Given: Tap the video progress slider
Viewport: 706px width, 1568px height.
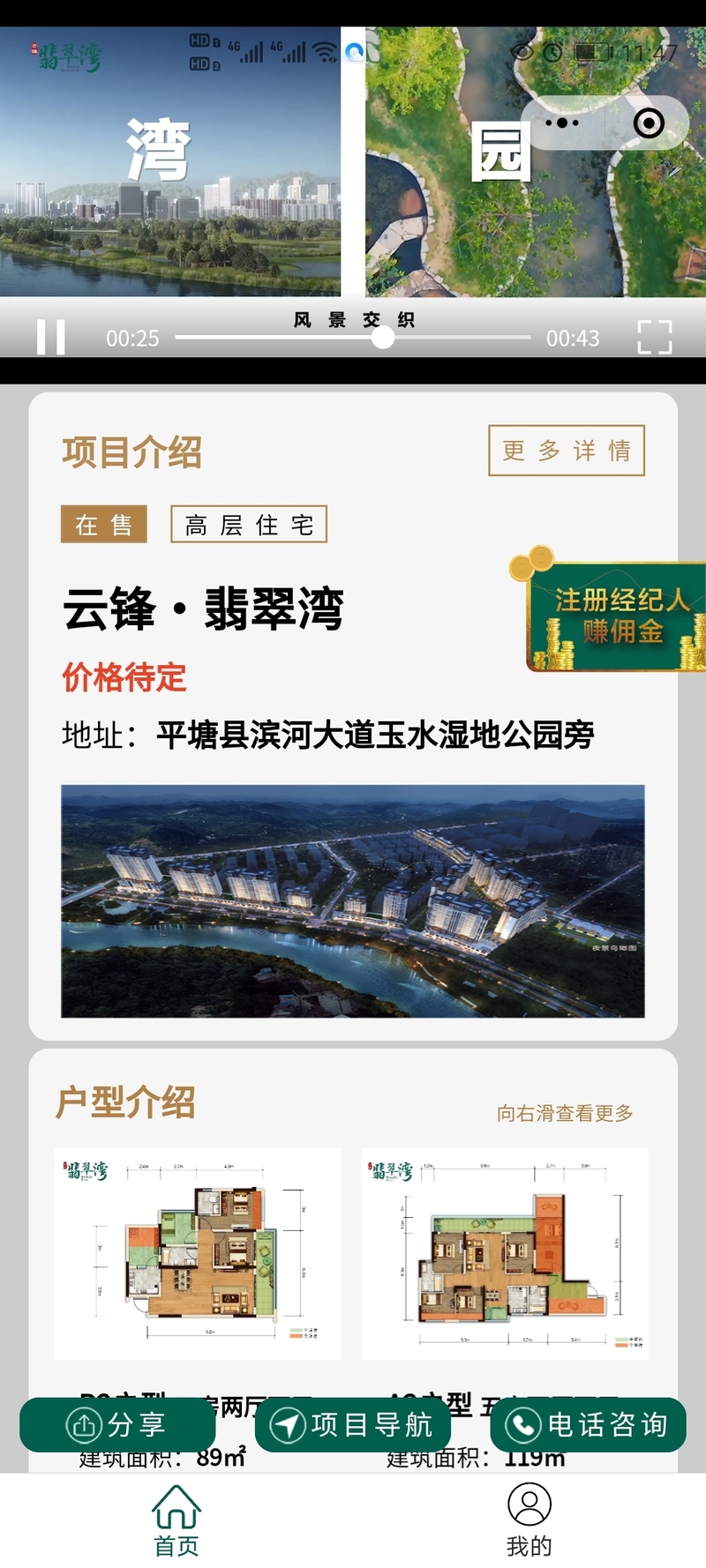Looking at the screenshot, I should (353, 338).
